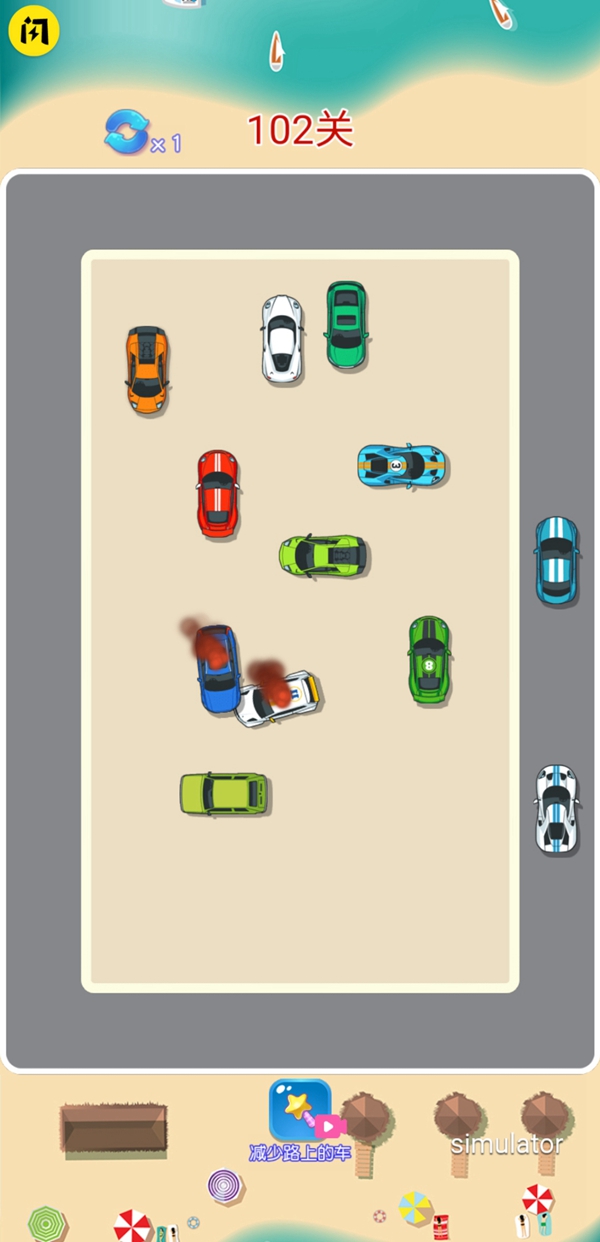The height and width of the screenshot is (1242, 600).
Task: Move the red striped car
Action: pyautogui.click(x=218, y=493)
